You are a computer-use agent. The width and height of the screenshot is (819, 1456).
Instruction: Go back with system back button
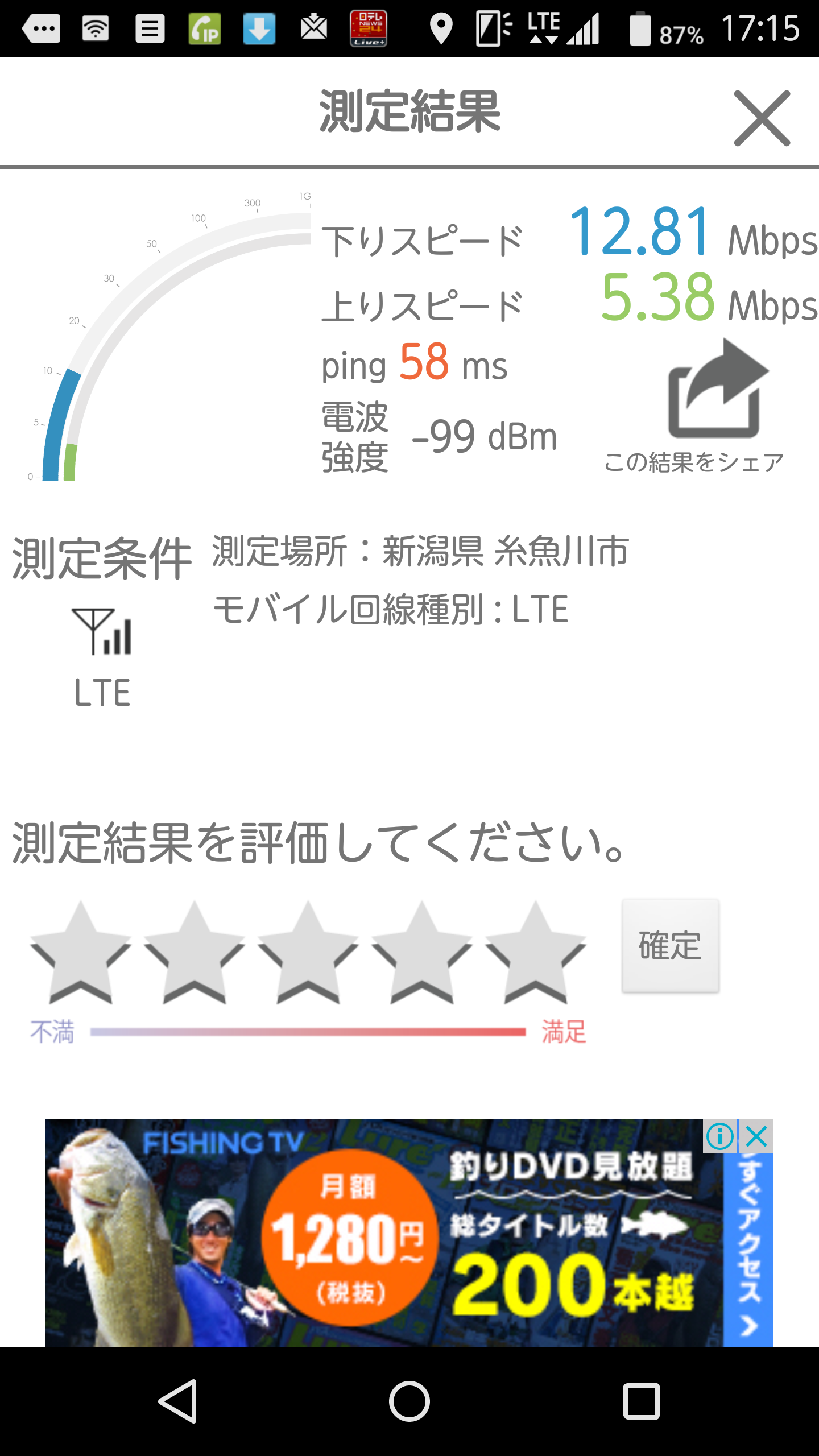click(x=178, y=1401)
